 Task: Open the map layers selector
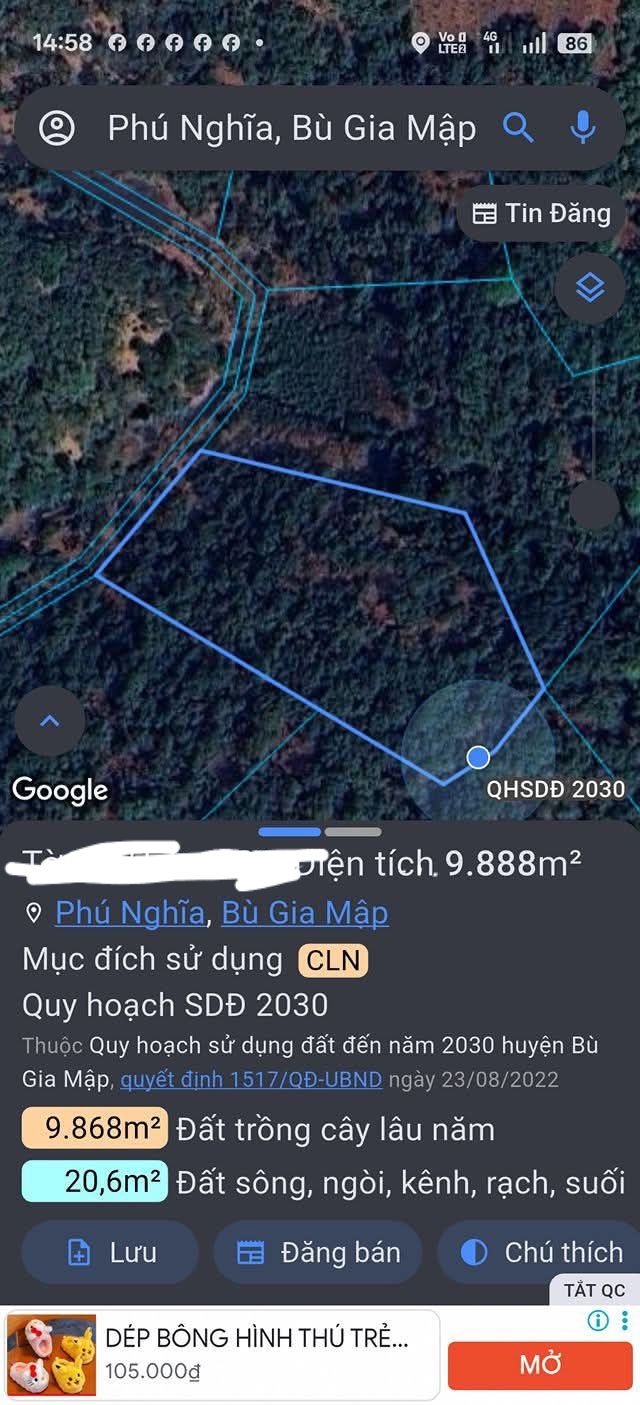(x=590, y=288)
